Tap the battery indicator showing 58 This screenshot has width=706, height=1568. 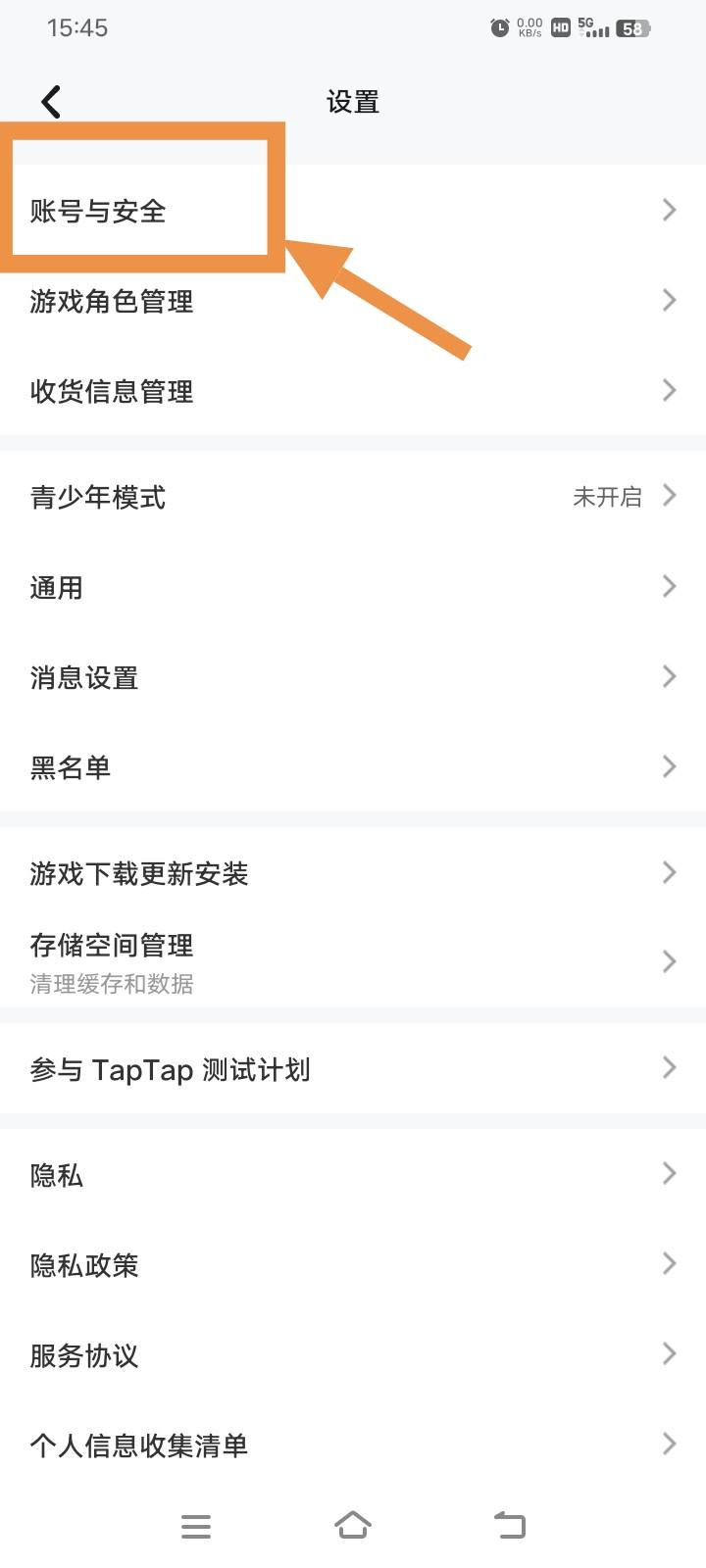632,28
